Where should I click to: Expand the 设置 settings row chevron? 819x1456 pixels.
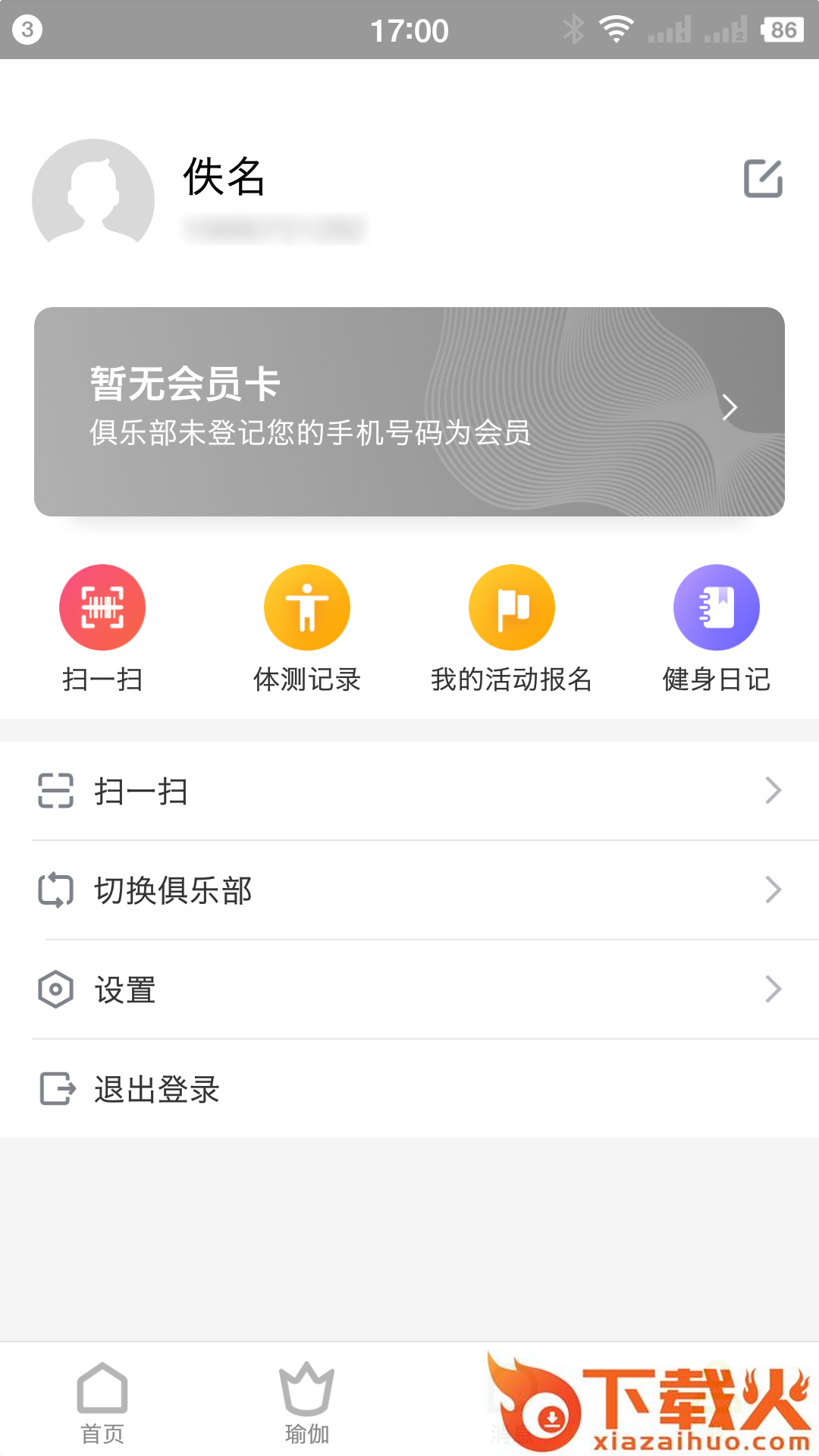coord(773,989)
